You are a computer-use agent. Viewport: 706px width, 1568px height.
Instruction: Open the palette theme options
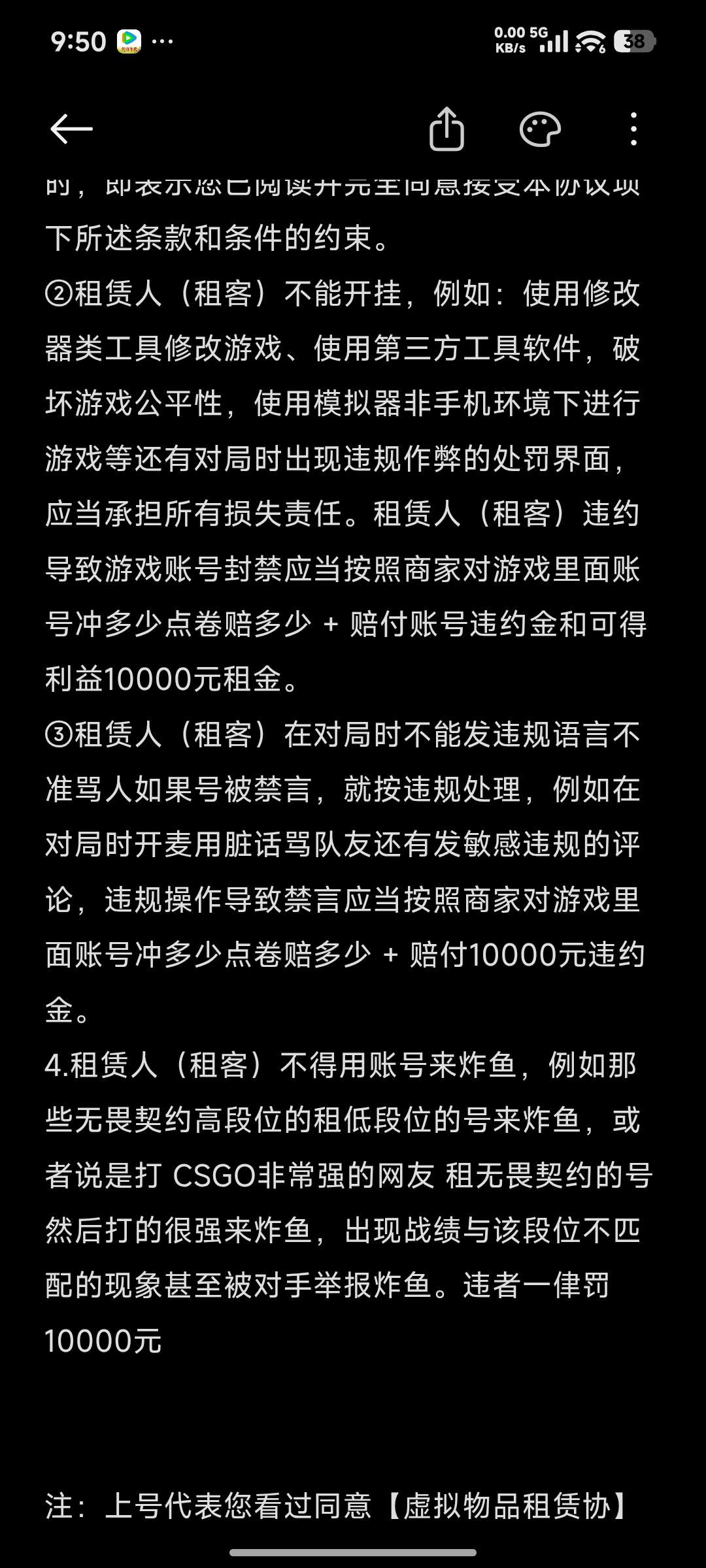coord(540,129)
